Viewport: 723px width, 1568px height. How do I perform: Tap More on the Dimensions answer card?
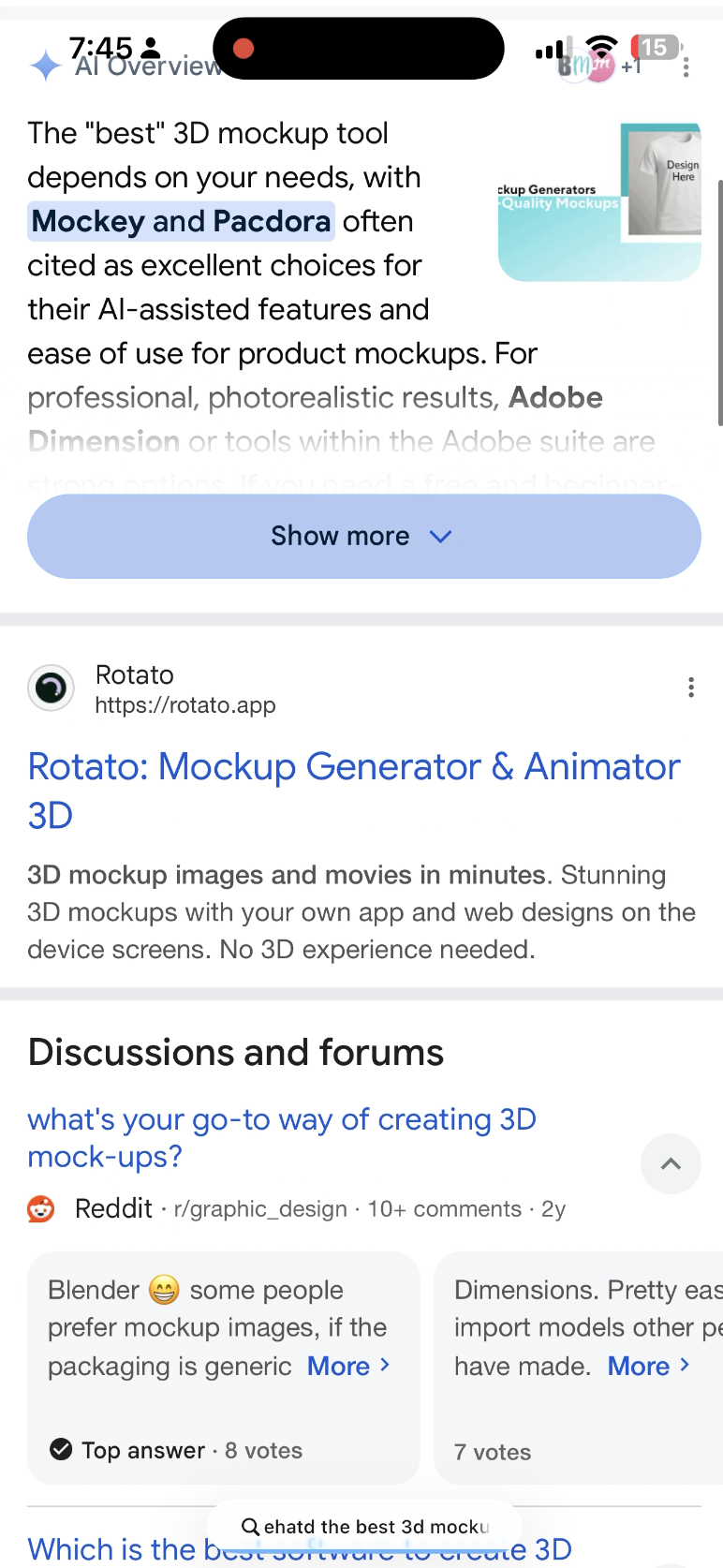(639, 1366)
